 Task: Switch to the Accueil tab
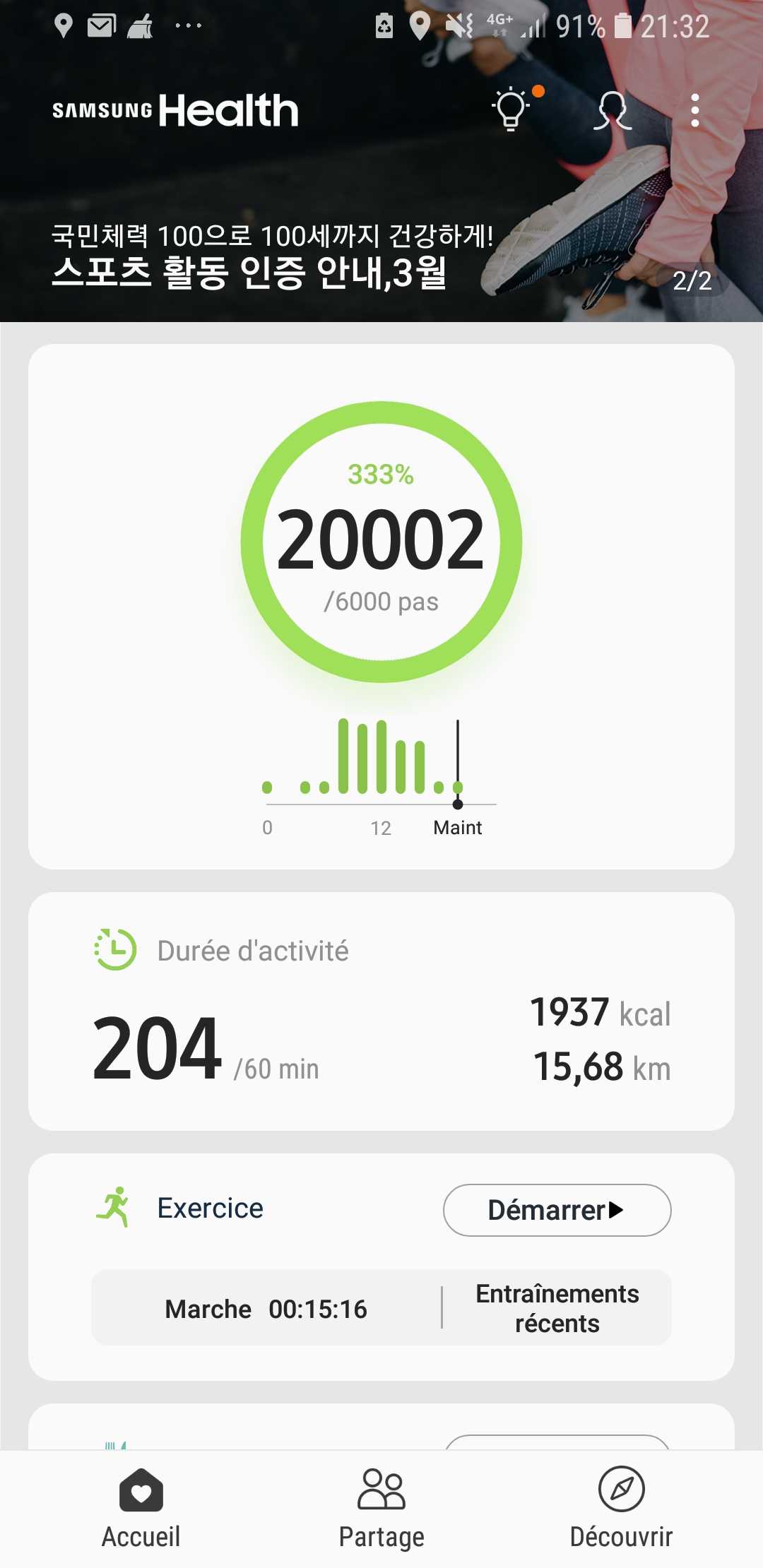click(x=141, y=1508)
